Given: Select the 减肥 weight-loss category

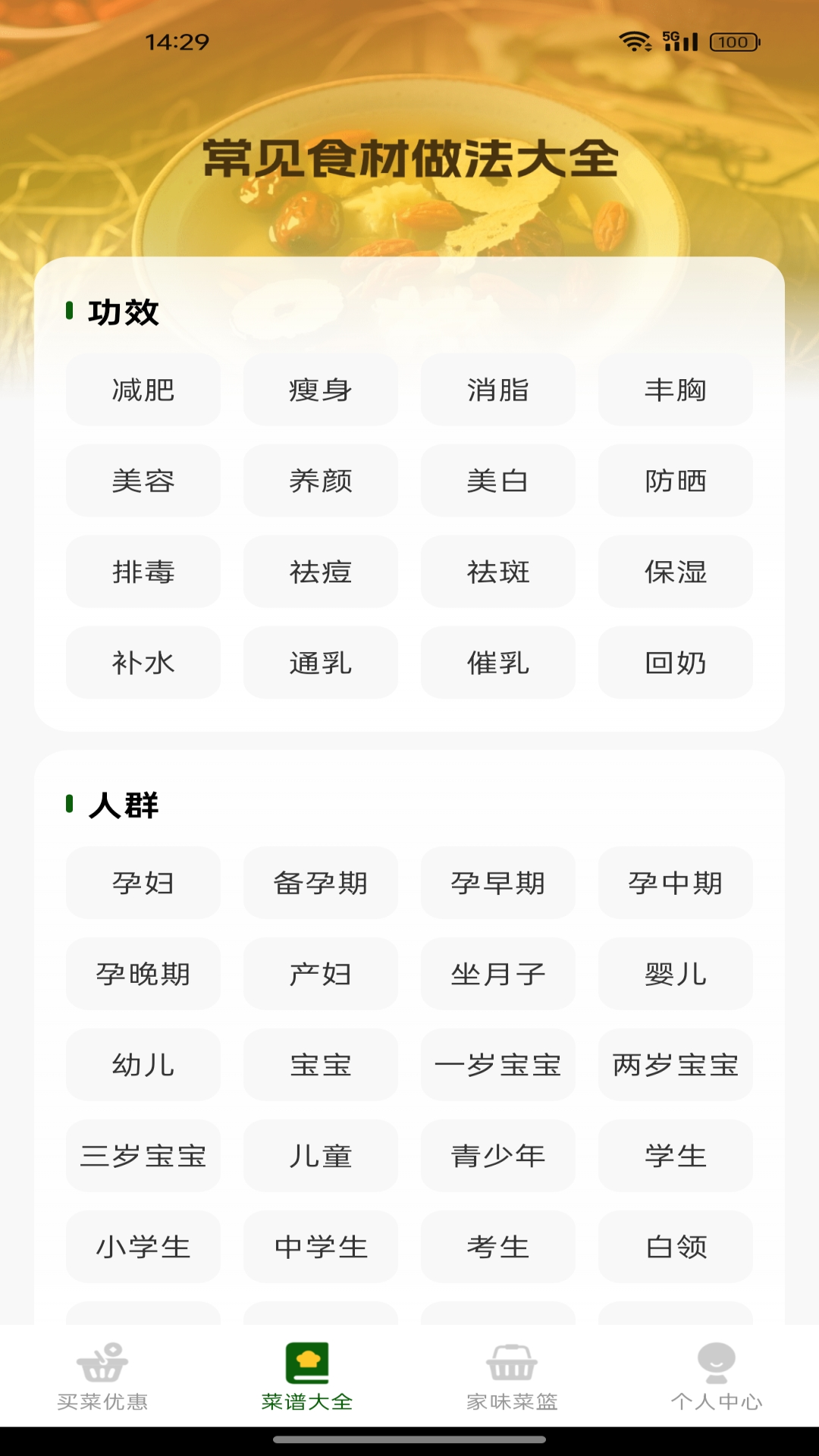Looking at the screenshot, I should [x=142, y=390].
